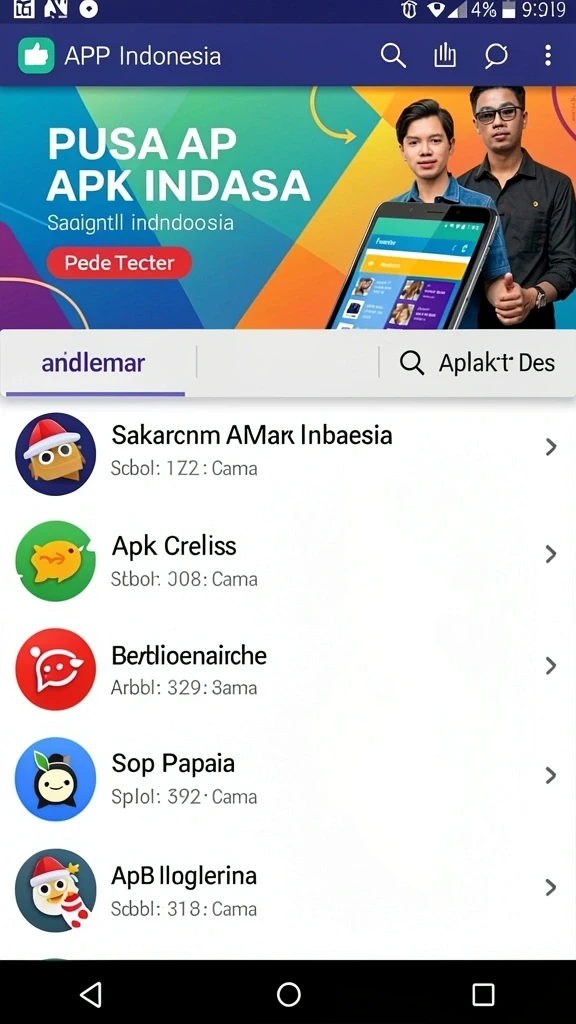Tap the Pede Tecter banner button
The width and height of the screenshot is (576, 1024).
tap(119, 263)
